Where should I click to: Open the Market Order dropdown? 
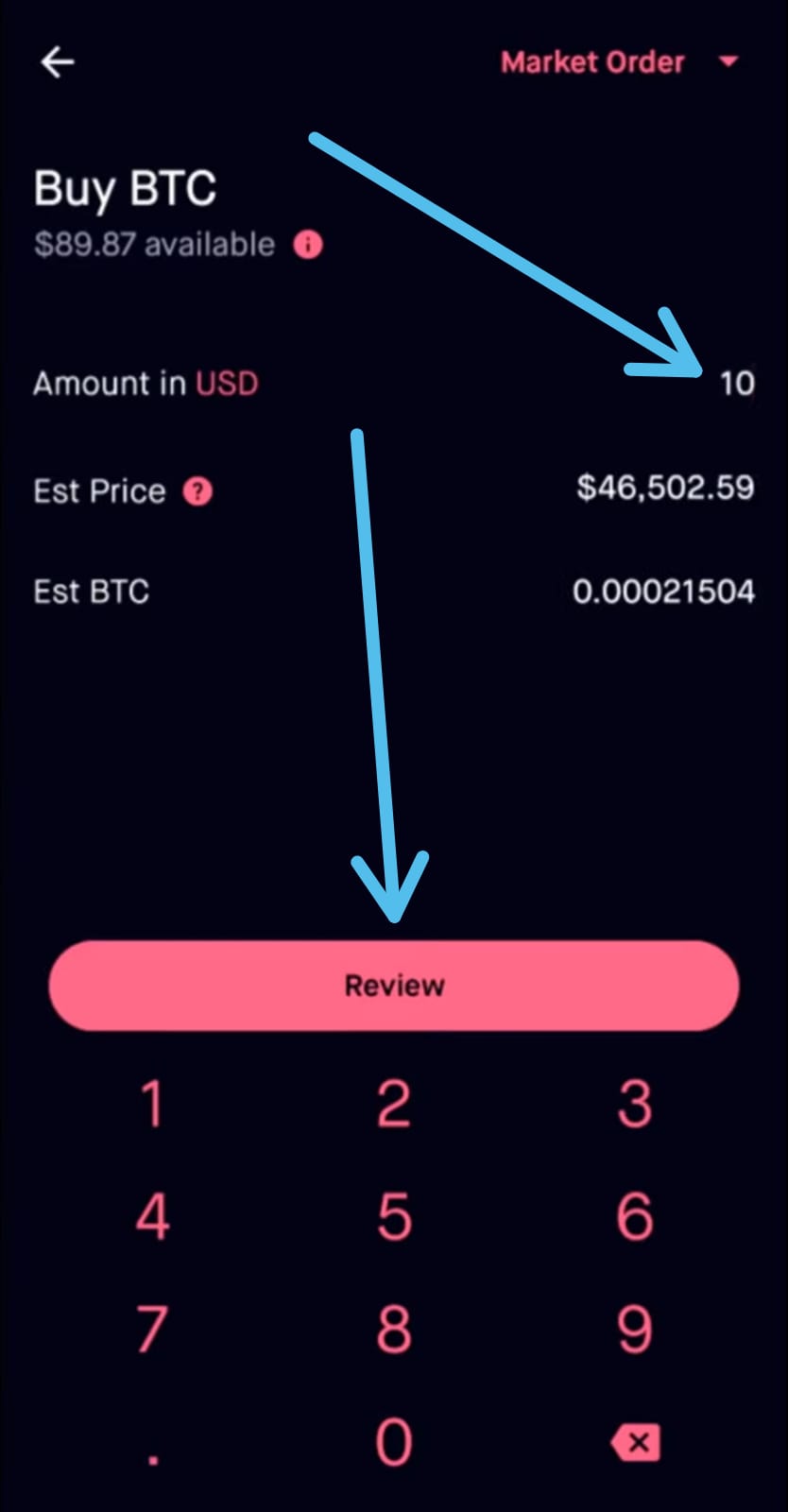tap(619, 62)
